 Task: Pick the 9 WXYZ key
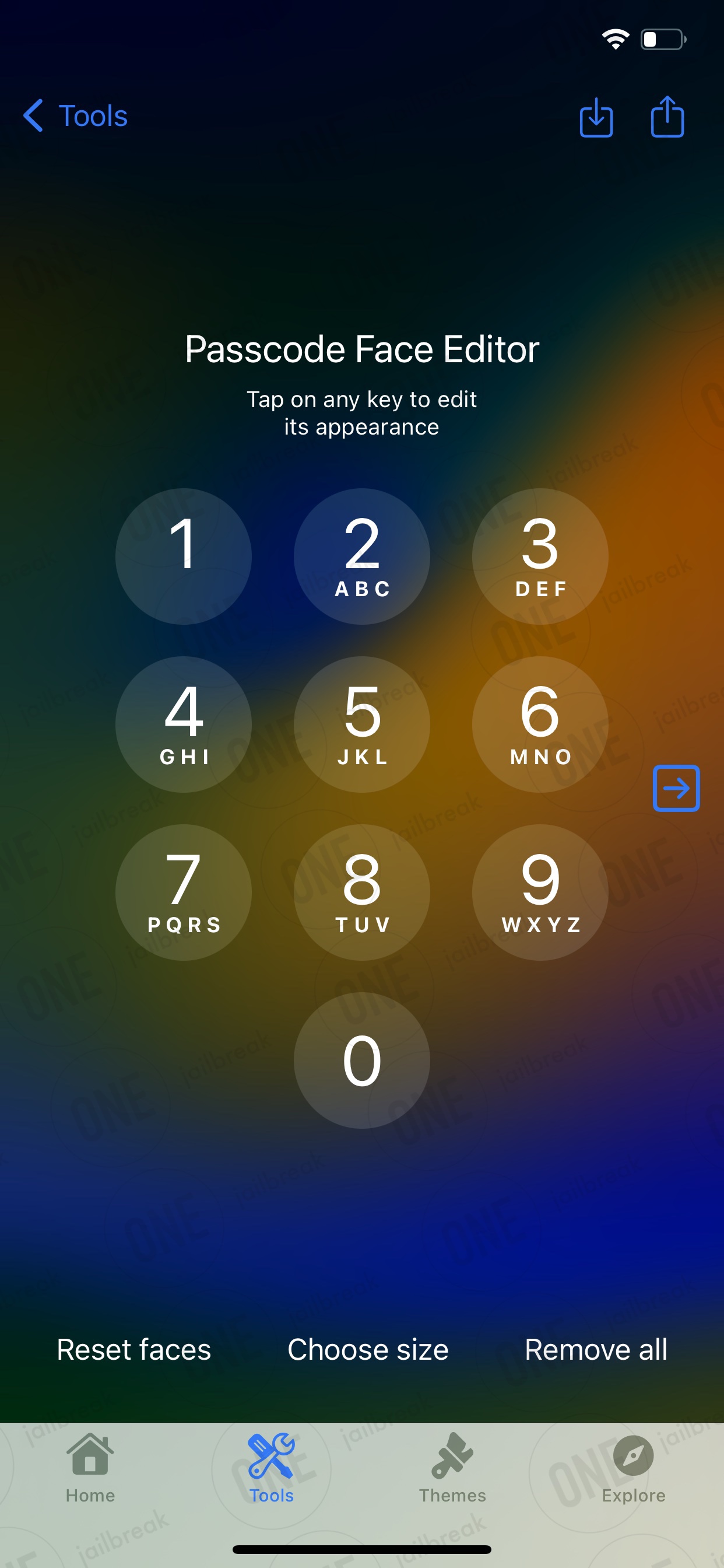(x=540, y=892)
